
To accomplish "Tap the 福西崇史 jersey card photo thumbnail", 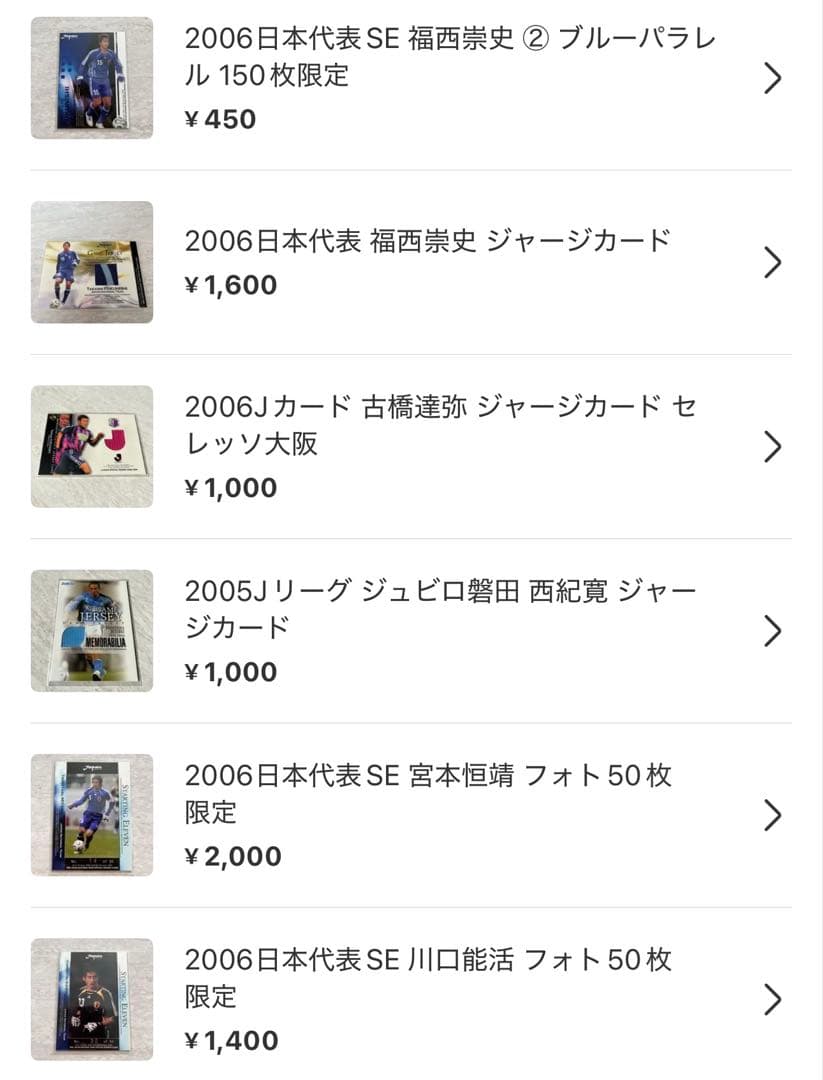I will (x=91, y=262).
